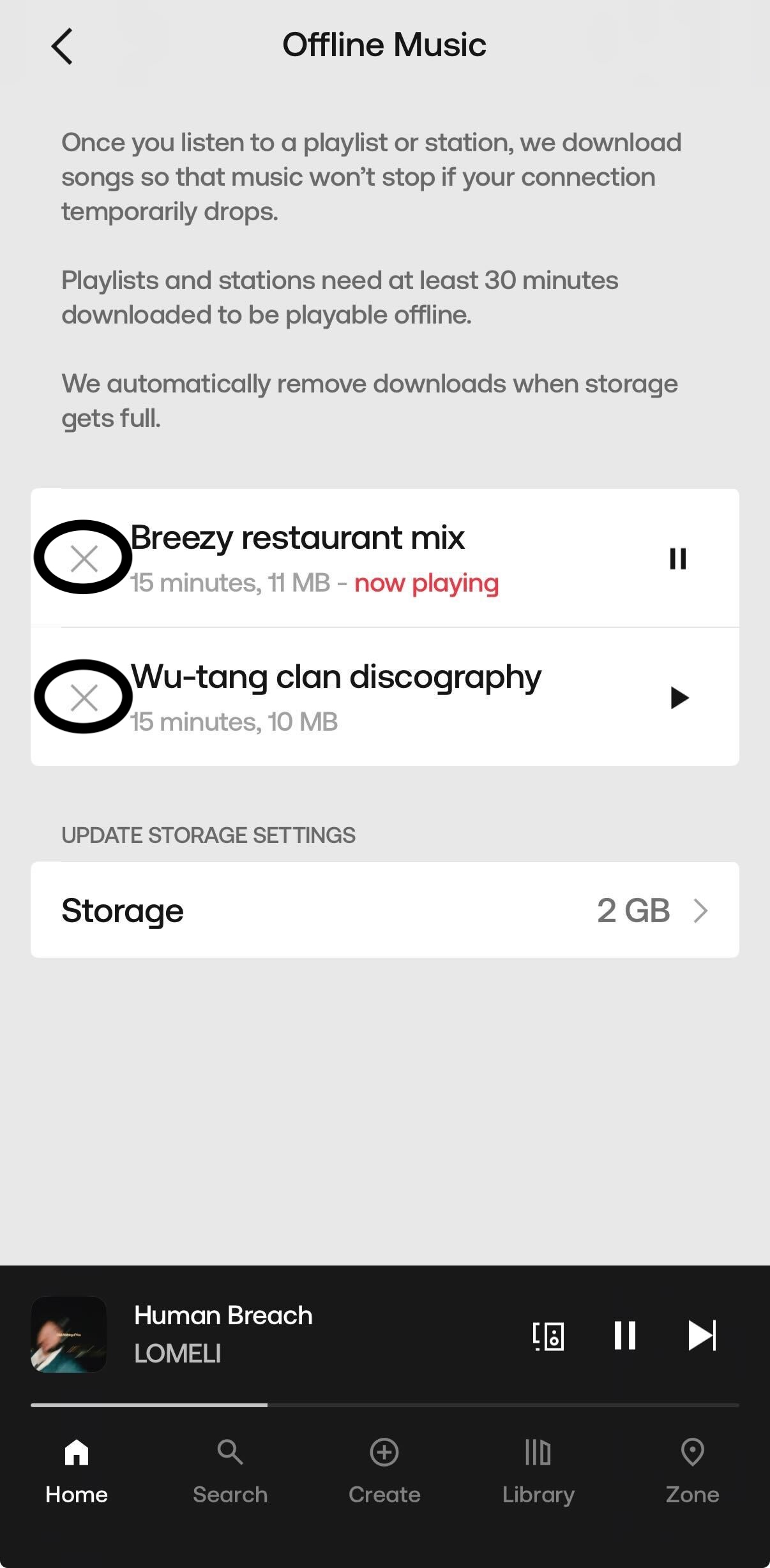The height and width of the screenshot is (1568, 770).
Task: Open the speaker device selector
Action: click(548, 1335)
